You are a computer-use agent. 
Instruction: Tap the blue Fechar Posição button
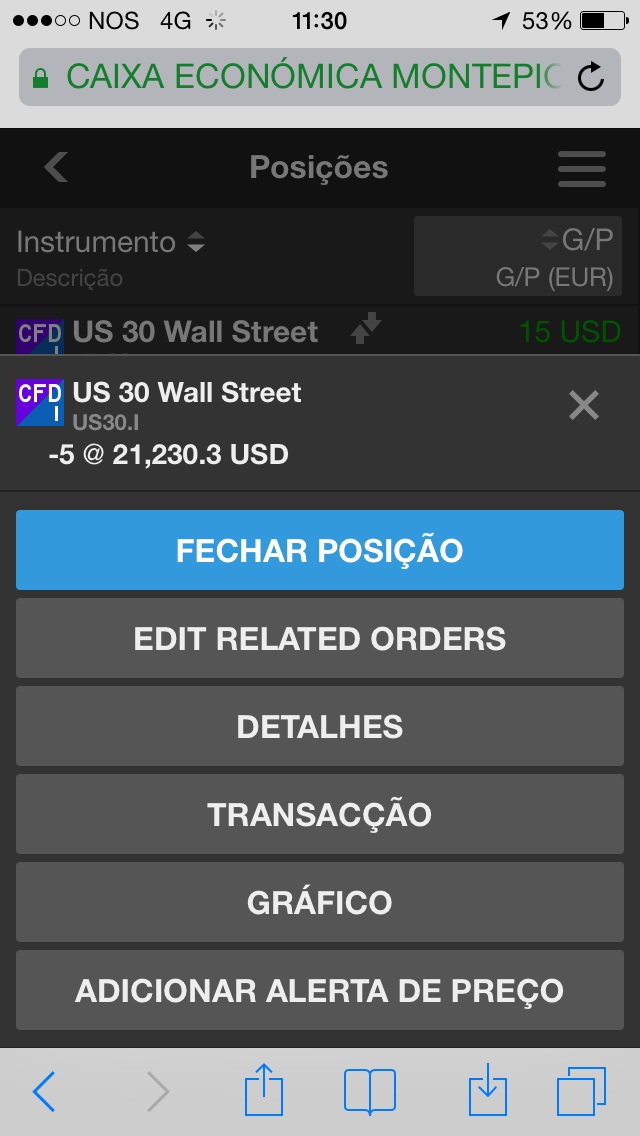(x=320, y=550)
